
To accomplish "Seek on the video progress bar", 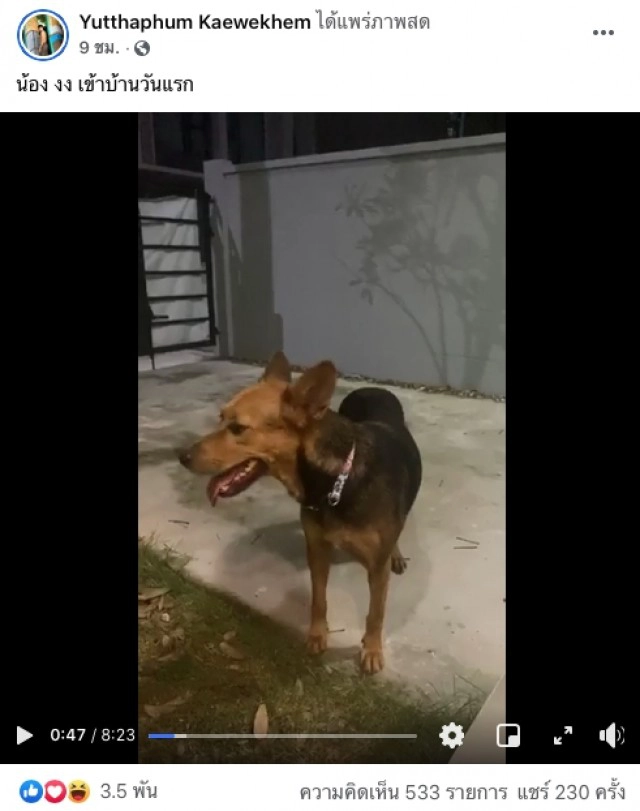I will coord(282,736).
